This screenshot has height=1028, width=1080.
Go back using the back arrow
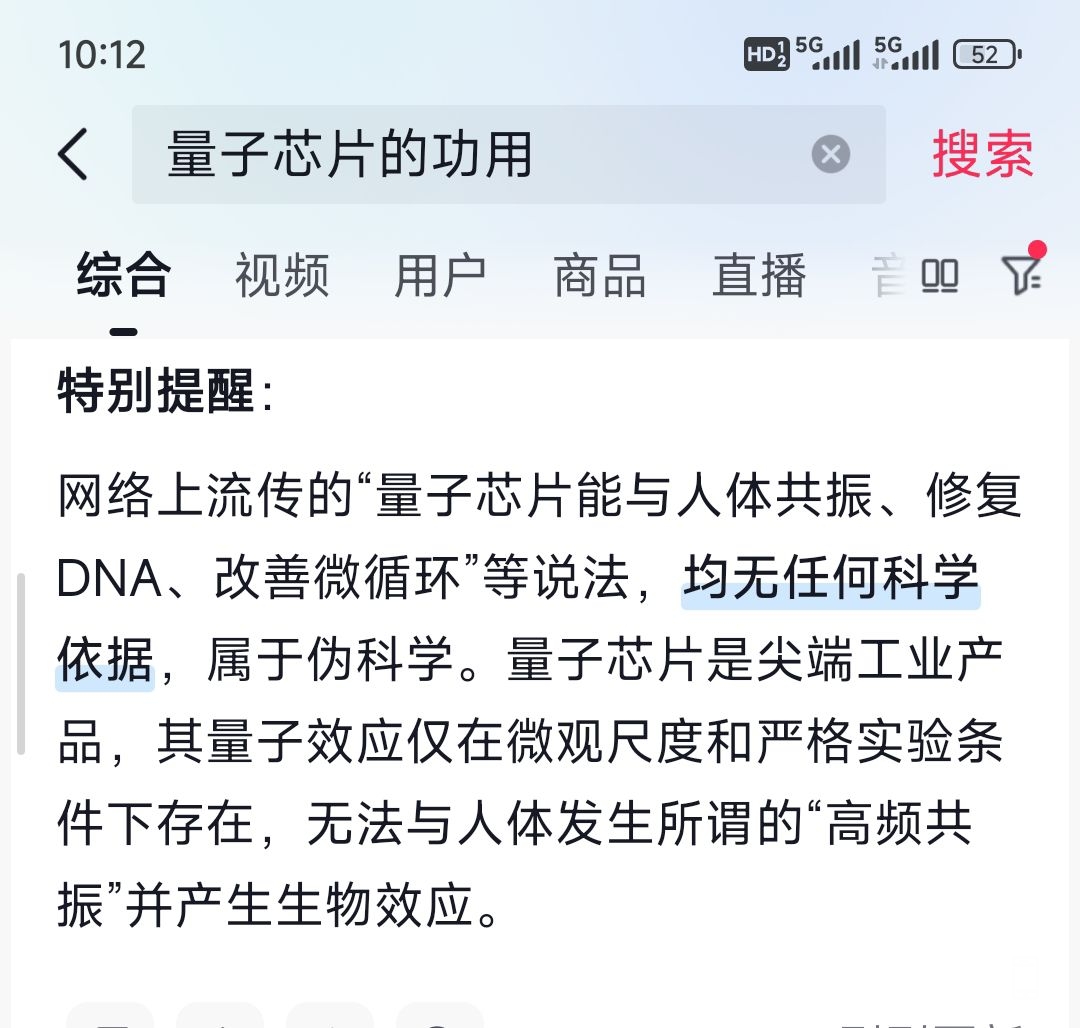[x=74, y=155]
